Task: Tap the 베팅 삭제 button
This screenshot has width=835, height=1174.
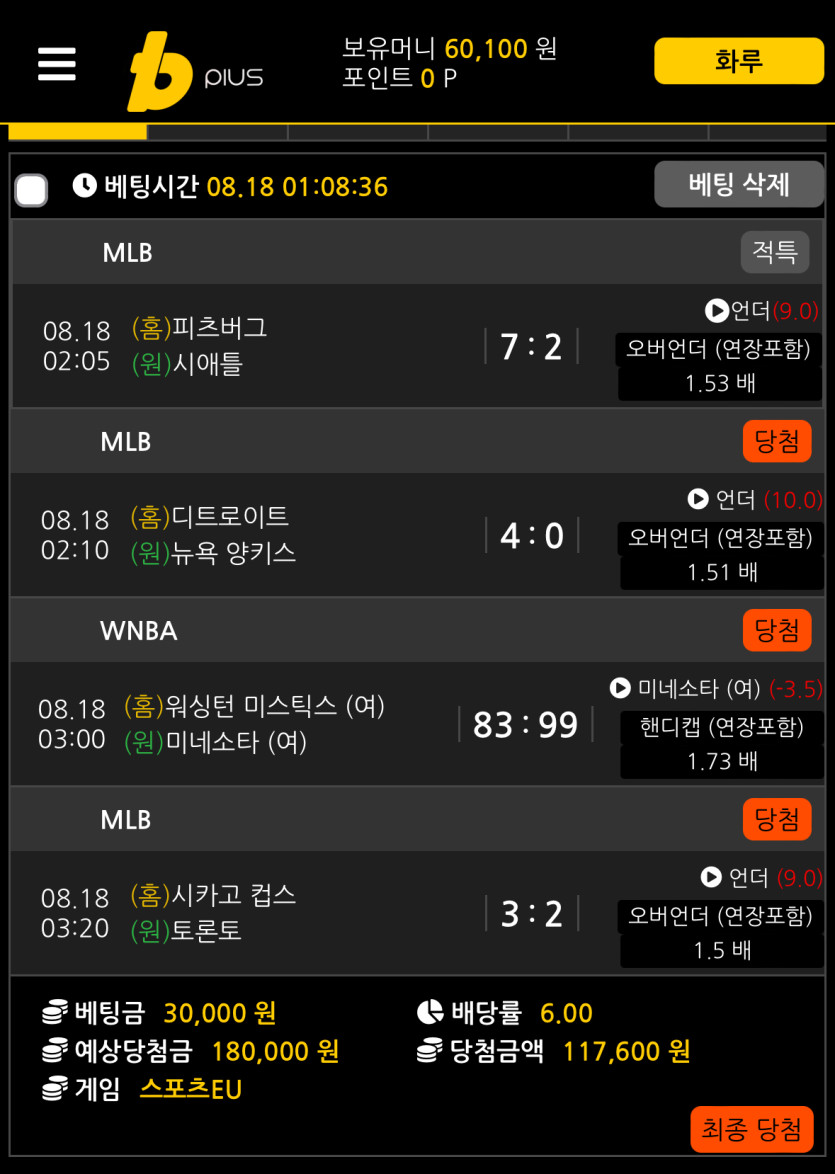Action: 739,184
